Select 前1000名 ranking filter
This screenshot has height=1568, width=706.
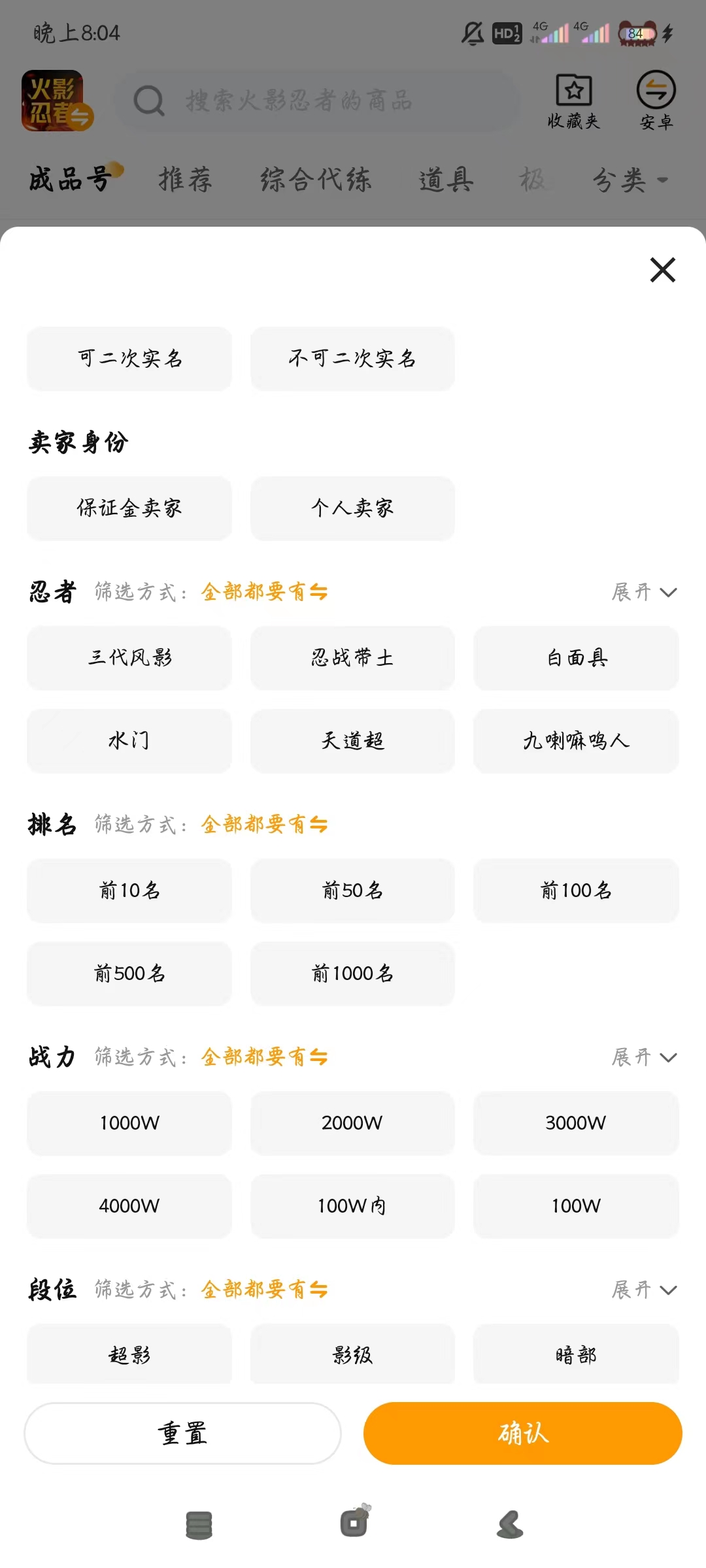352,973
